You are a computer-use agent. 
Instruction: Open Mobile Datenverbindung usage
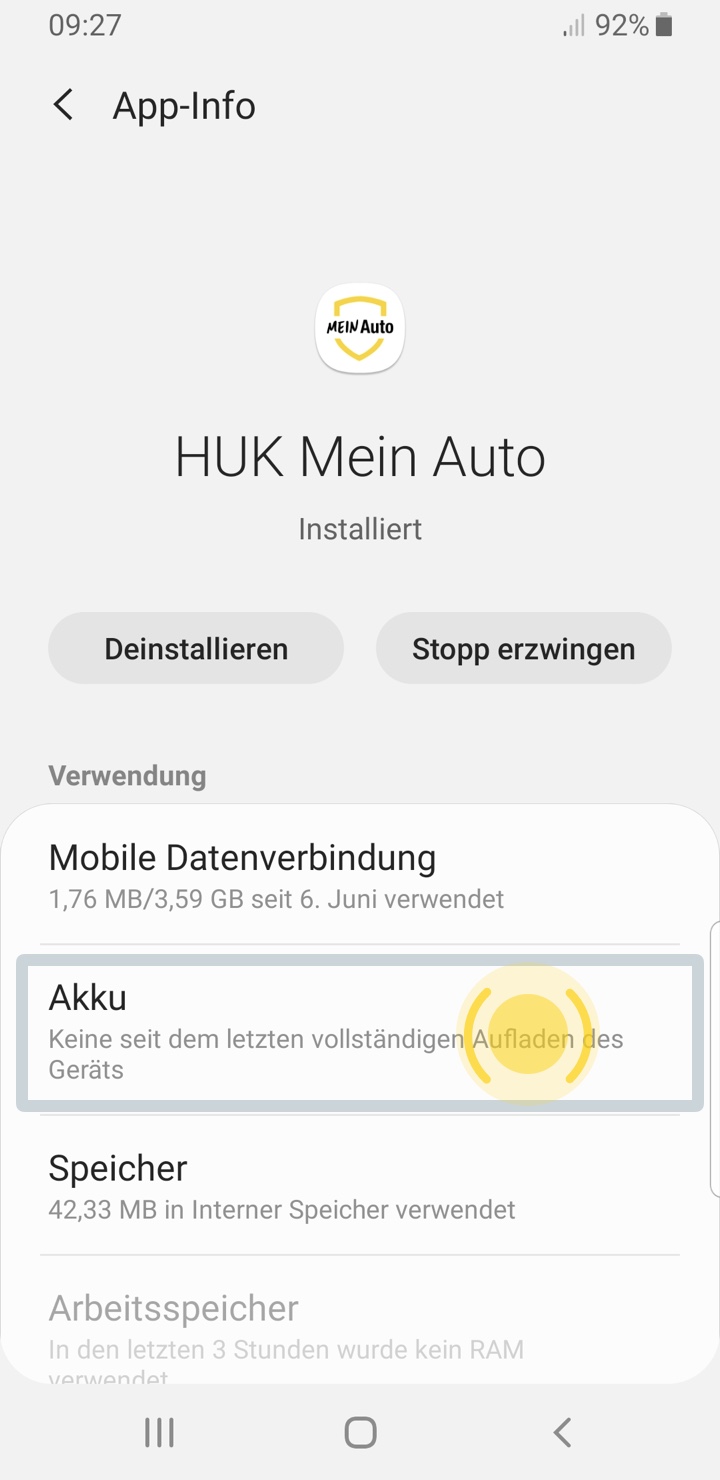coord(360,876)
